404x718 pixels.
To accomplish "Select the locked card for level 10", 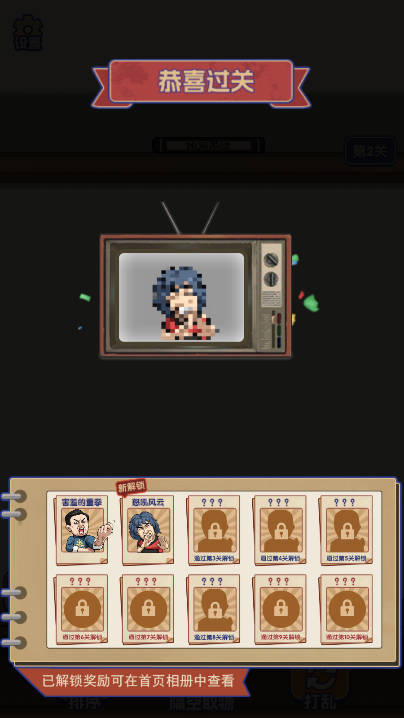I will (x=346, y=609).
